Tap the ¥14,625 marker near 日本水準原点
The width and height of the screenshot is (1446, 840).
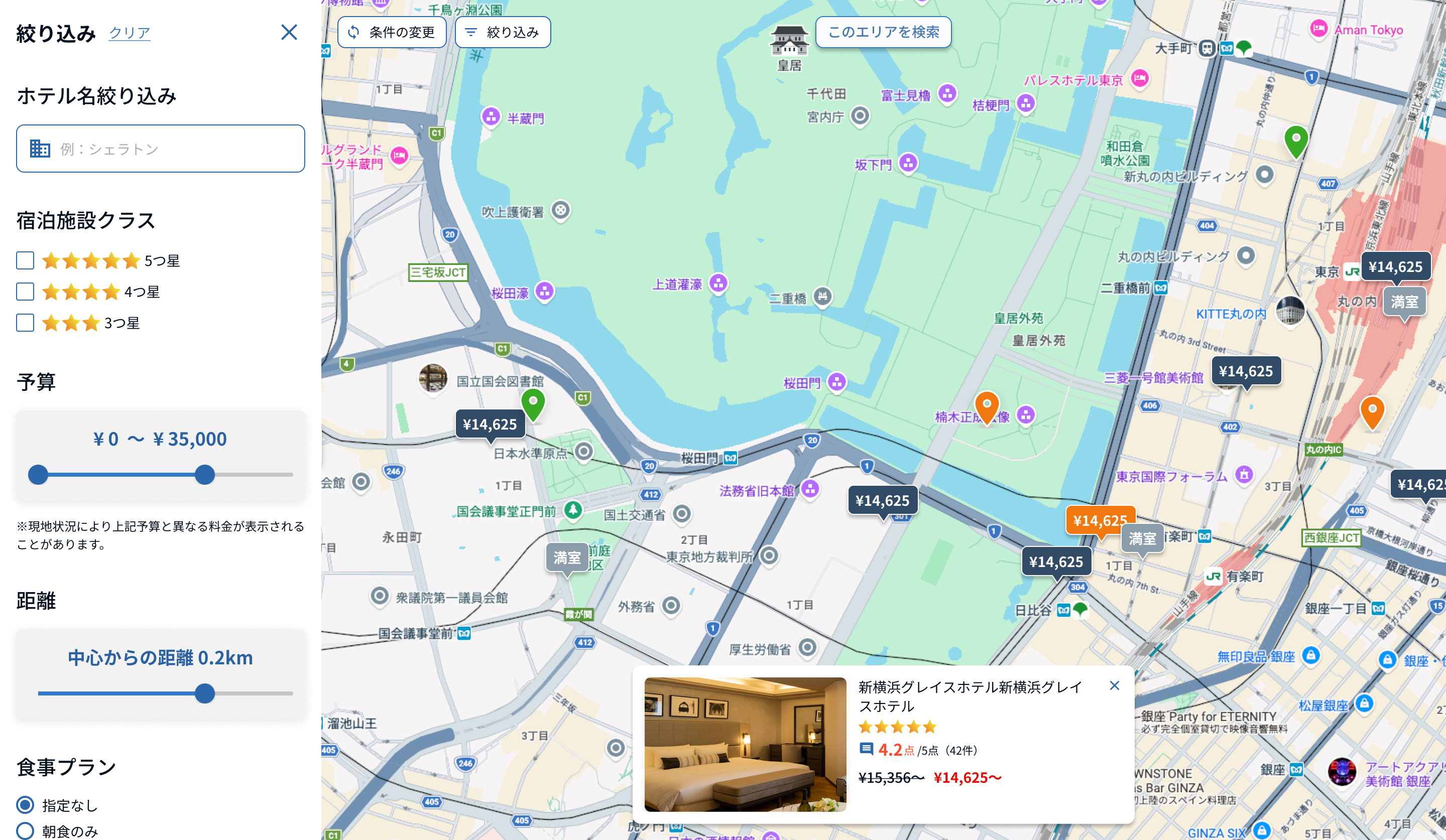490,425
